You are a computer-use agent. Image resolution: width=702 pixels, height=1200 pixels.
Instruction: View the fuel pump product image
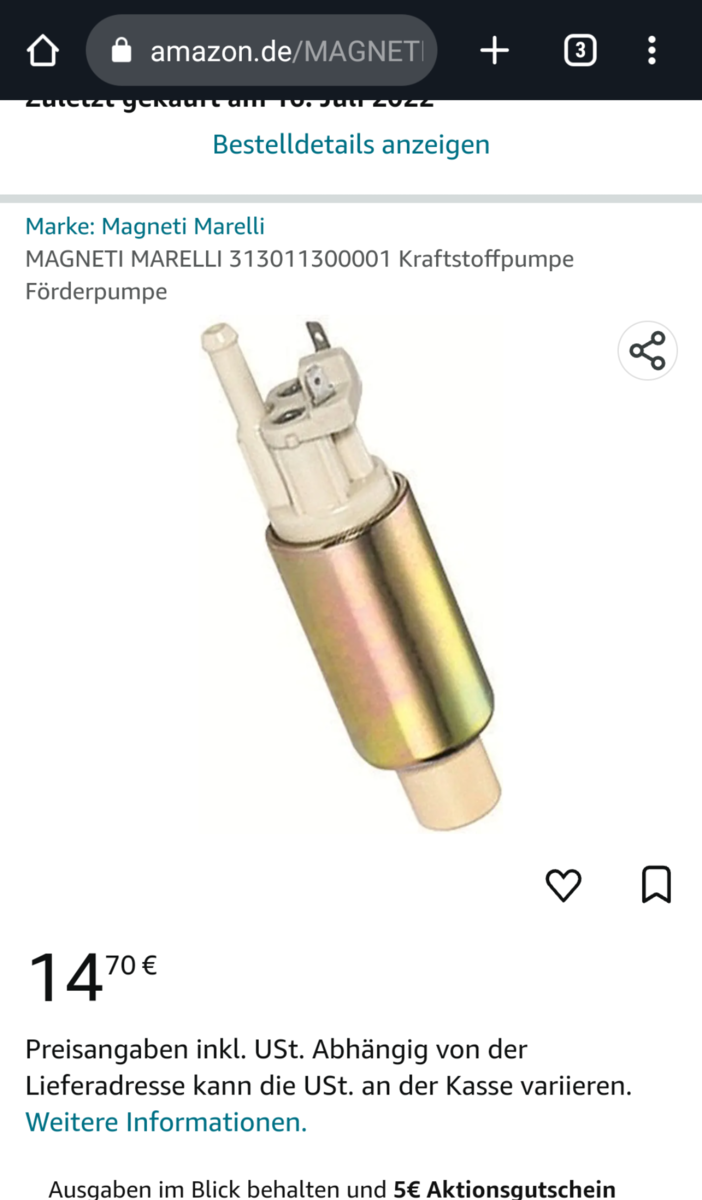coord(350,575)
